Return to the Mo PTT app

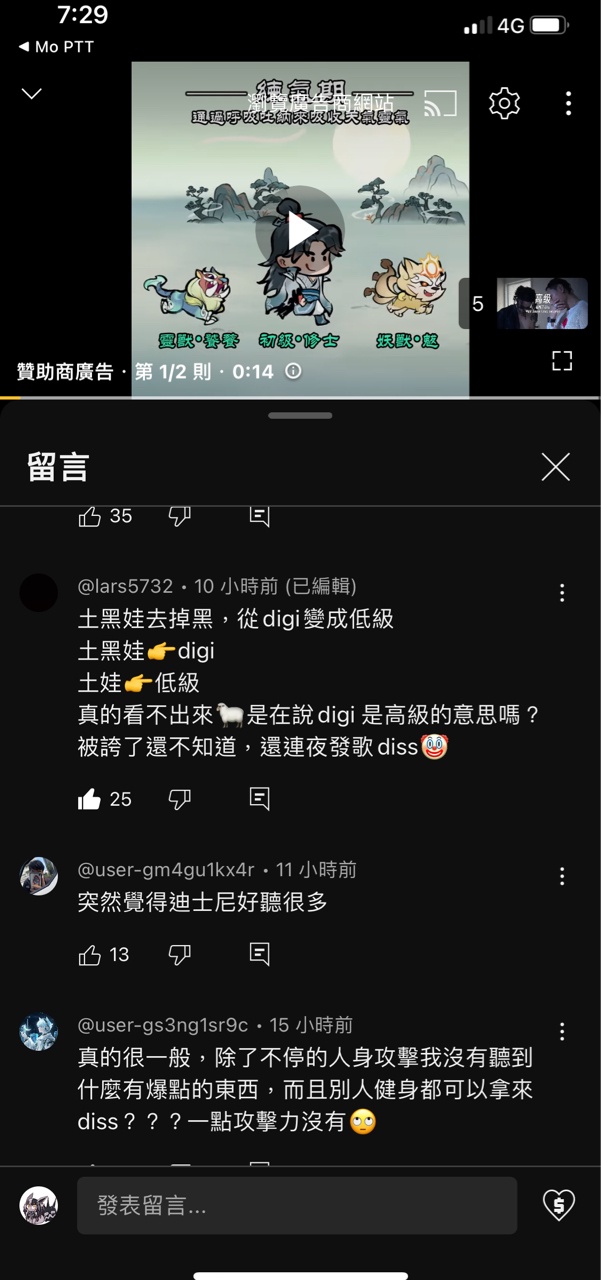click(56, 47)
